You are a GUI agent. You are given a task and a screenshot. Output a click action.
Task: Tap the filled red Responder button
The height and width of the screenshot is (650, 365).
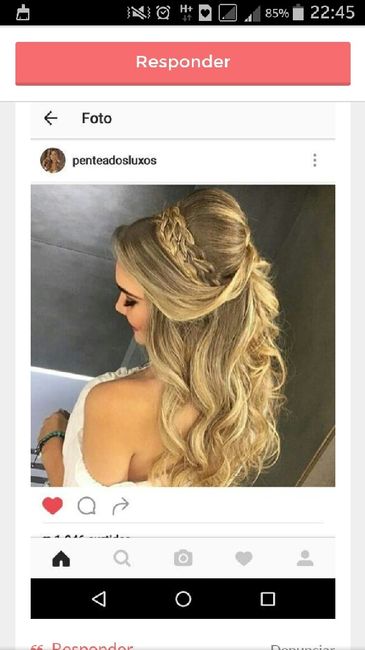[183, 63]
